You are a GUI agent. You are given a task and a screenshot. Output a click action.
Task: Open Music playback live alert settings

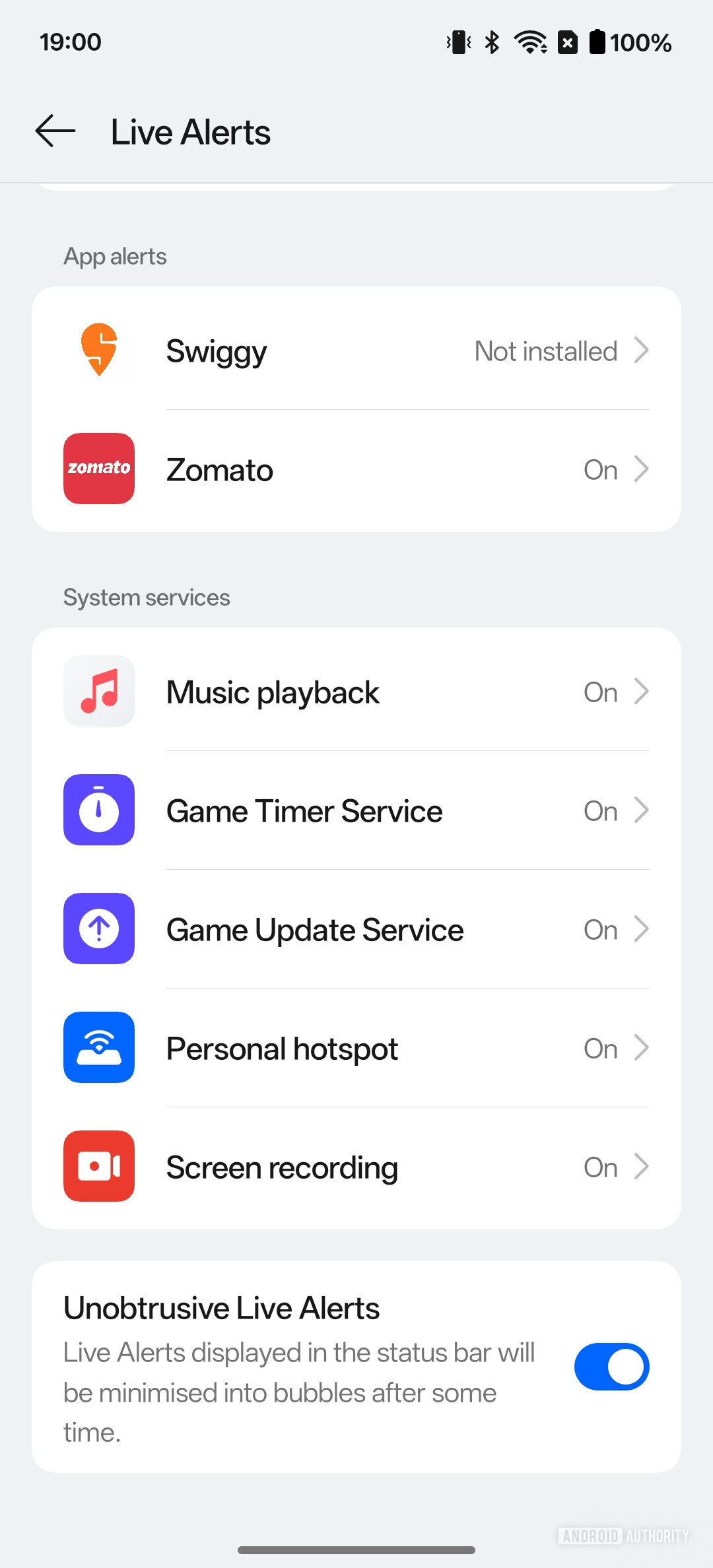[356, 692]
